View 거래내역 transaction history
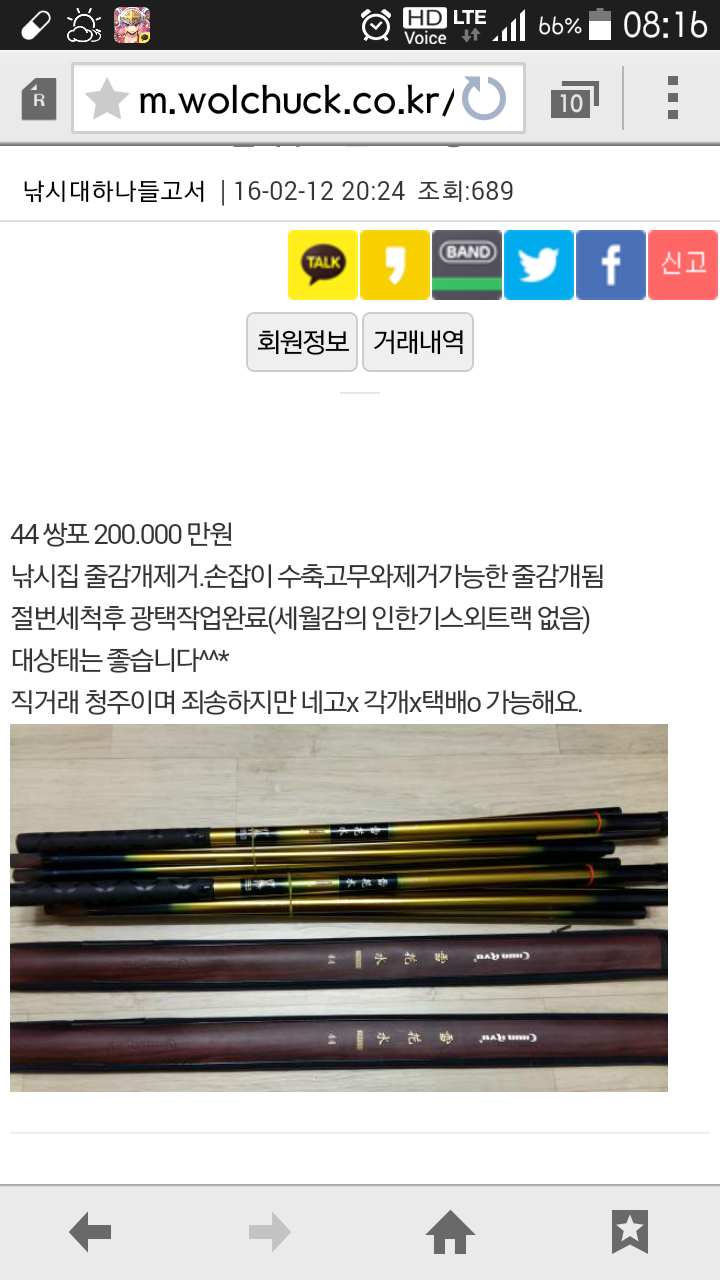The height and width of the screenshot is (1280, 720). 418,342
